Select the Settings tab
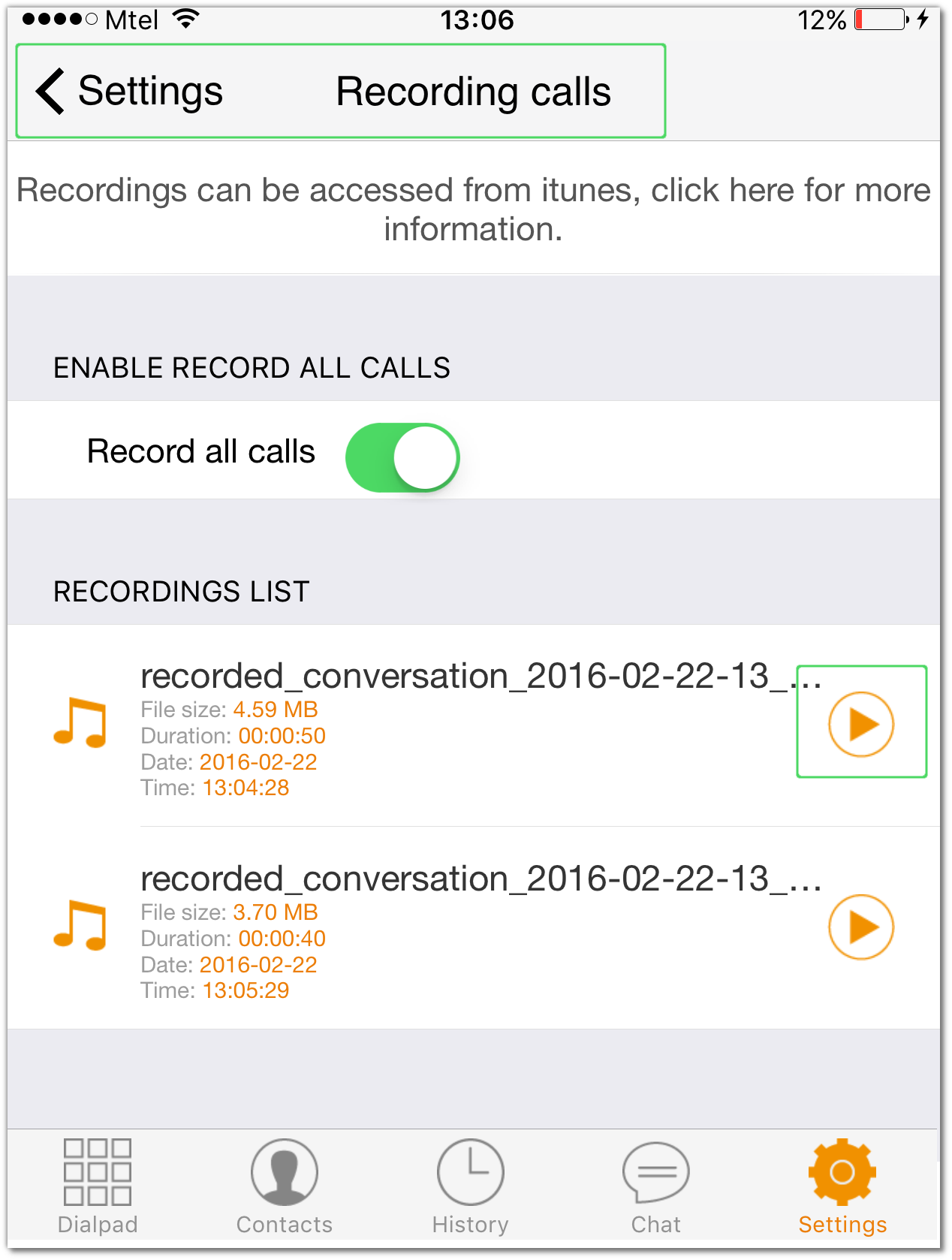Screen dimensions: 952x1260 coord(842,1186)
